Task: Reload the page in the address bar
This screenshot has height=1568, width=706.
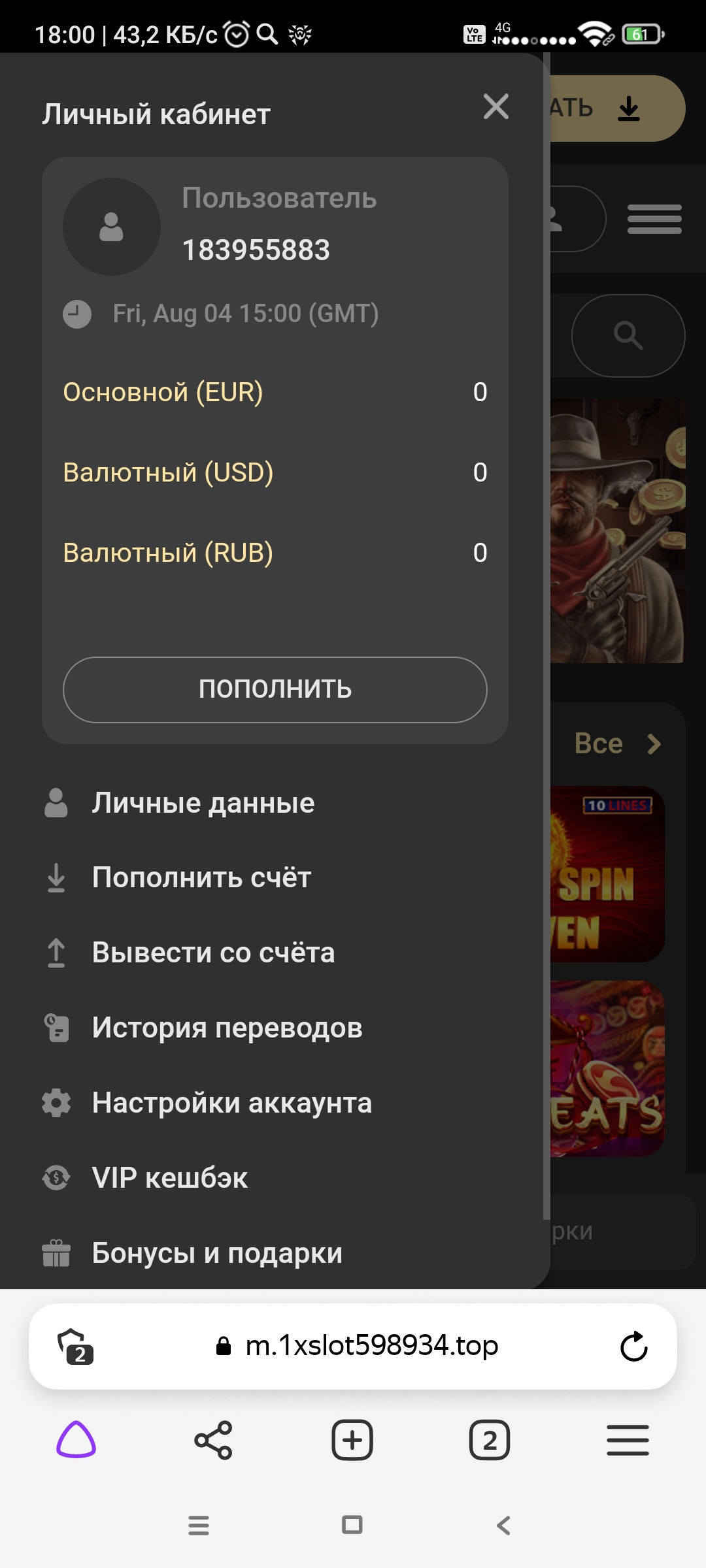Action: coord(633,1347)
